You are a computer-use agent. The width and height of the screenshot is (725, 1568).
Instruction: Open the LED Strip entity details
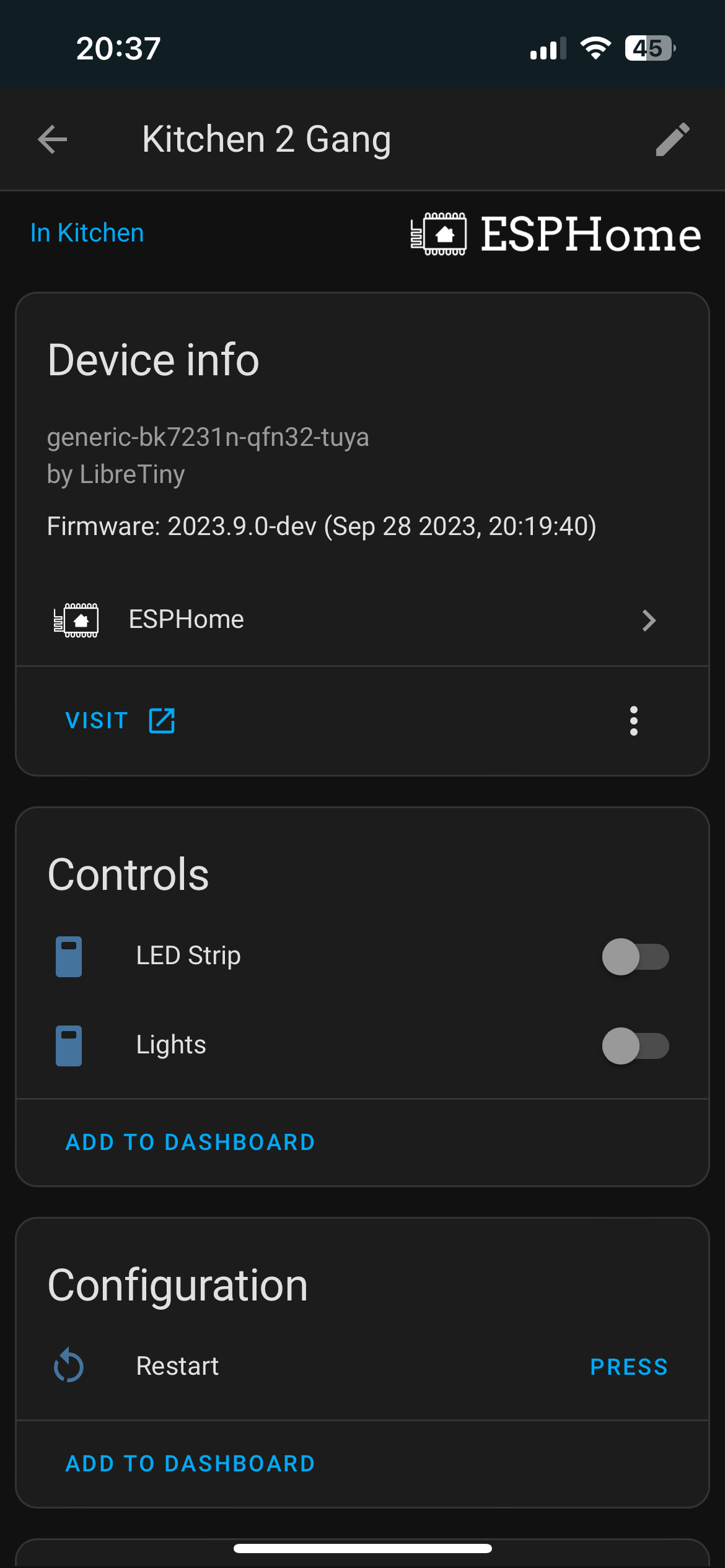(188, 956)
